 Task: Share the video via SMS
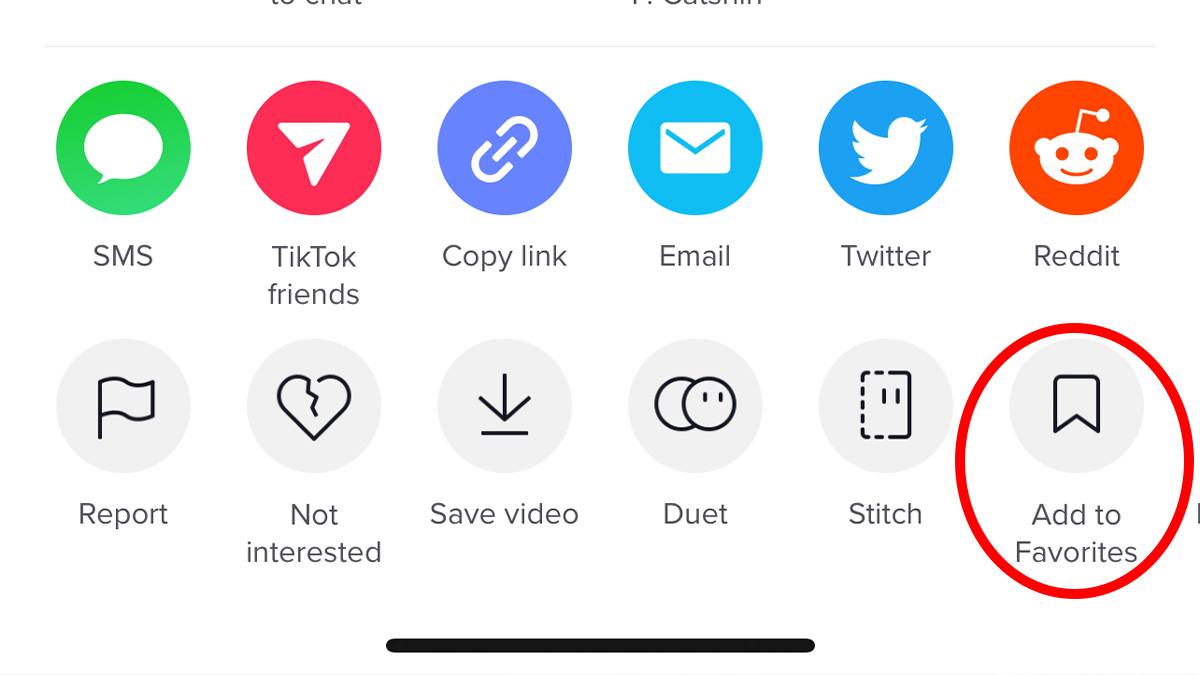(x=123, y=148)
